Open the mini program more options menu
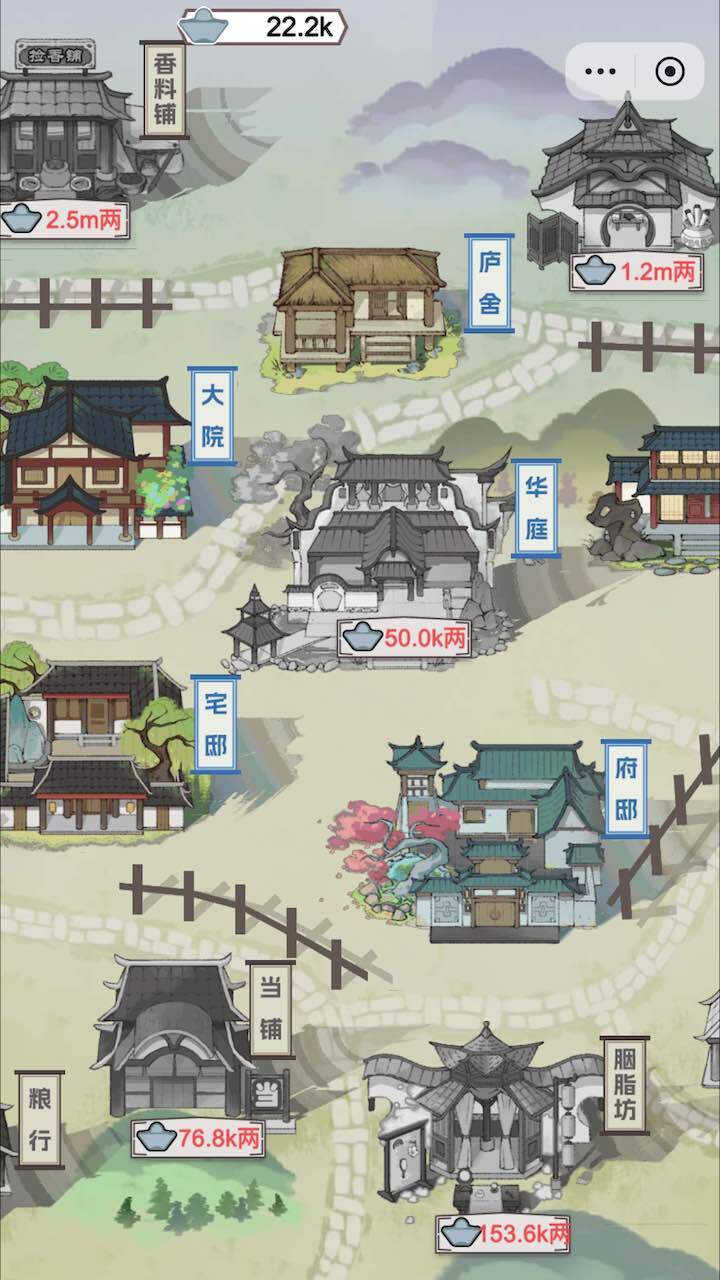 click(x=600, y=71)
